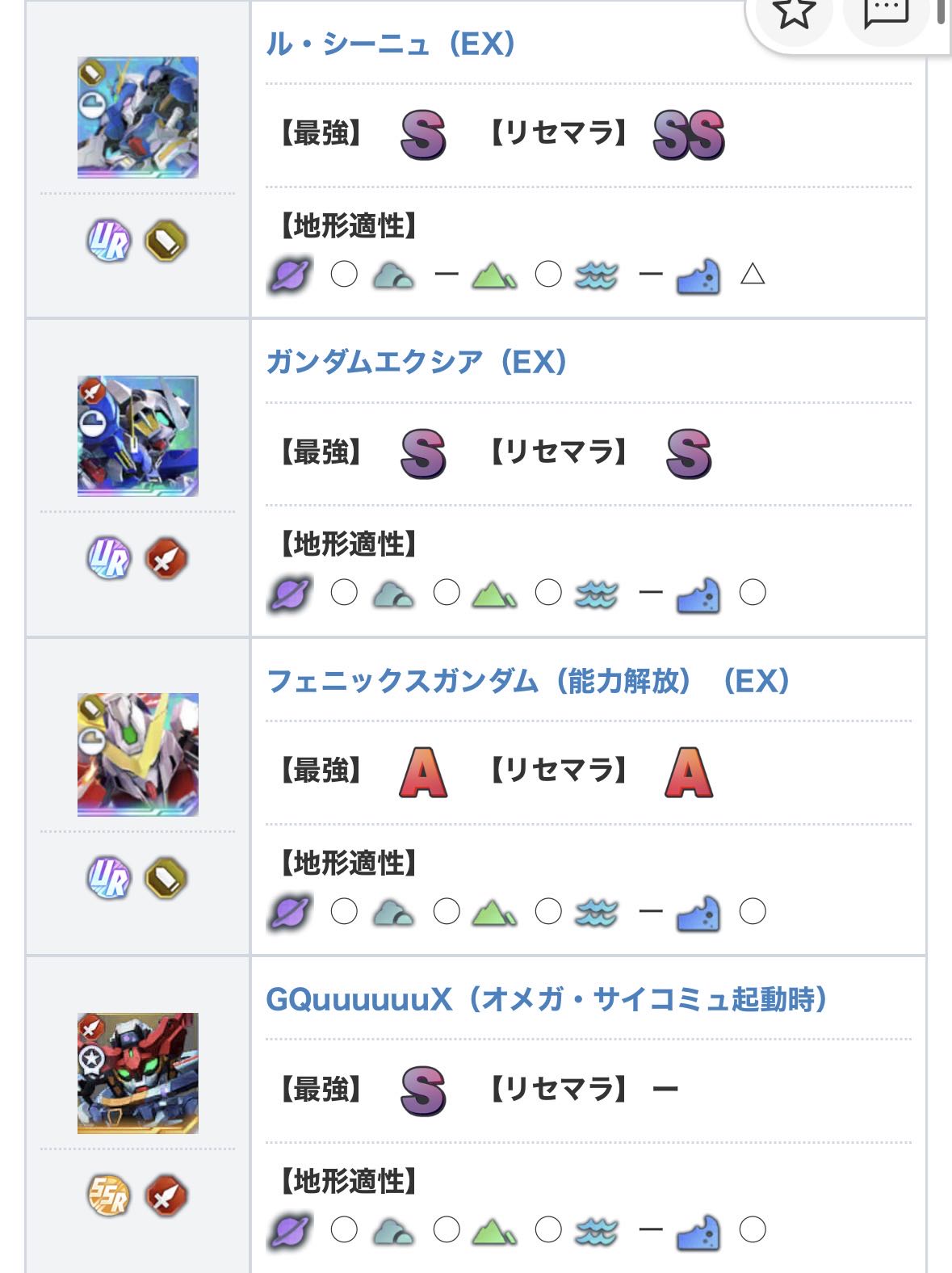The width and height of the screenshot is (952, 1273).
Task: Open the ル・シーニュ（EX） link
Action: pyautogui.click(x=390, y=44)
